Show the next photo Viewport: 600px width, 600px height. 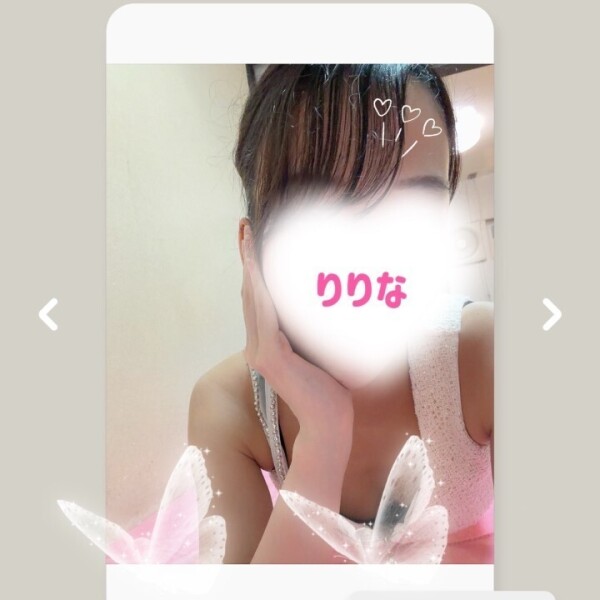click(551, 314)
